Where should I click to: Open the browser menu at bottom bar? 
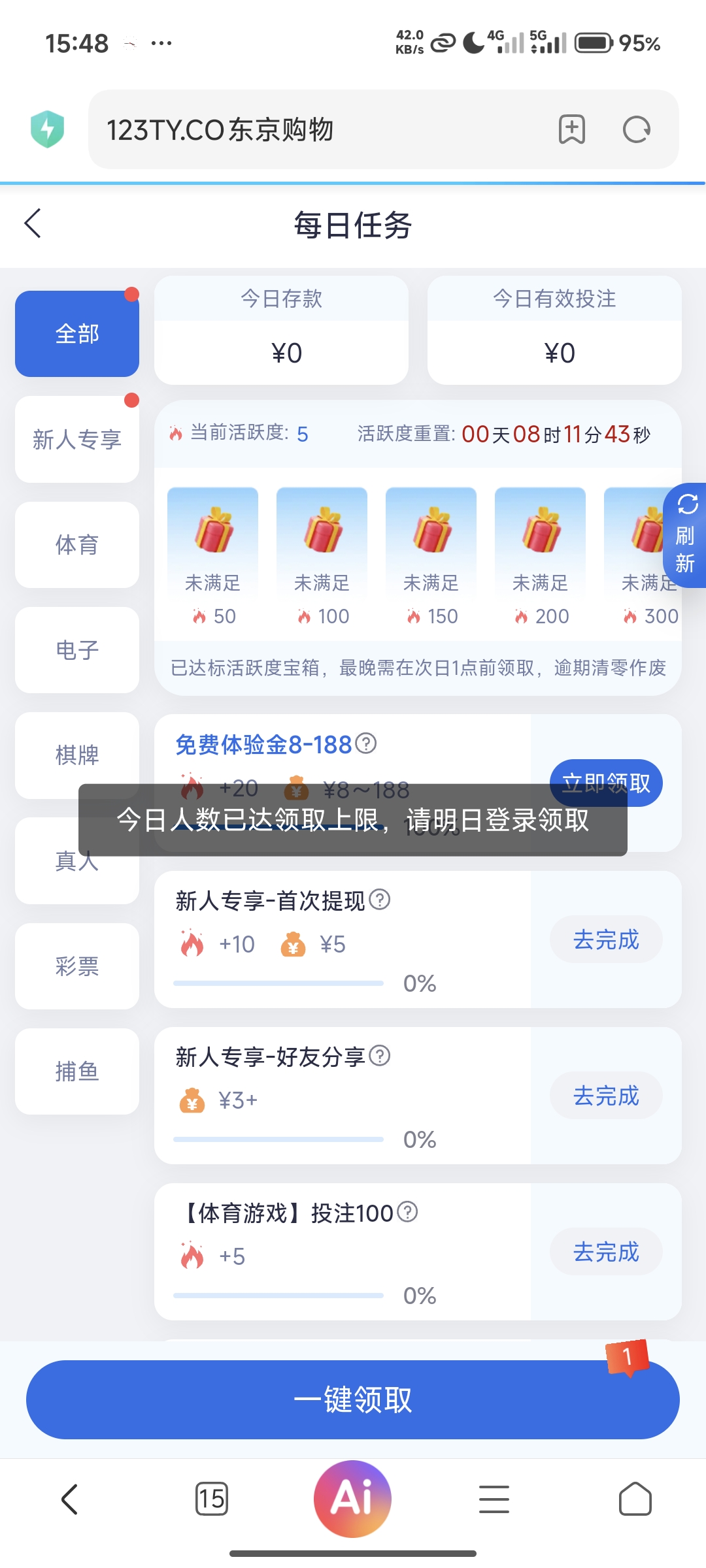pyautogui.click(x=494, y=1498)
